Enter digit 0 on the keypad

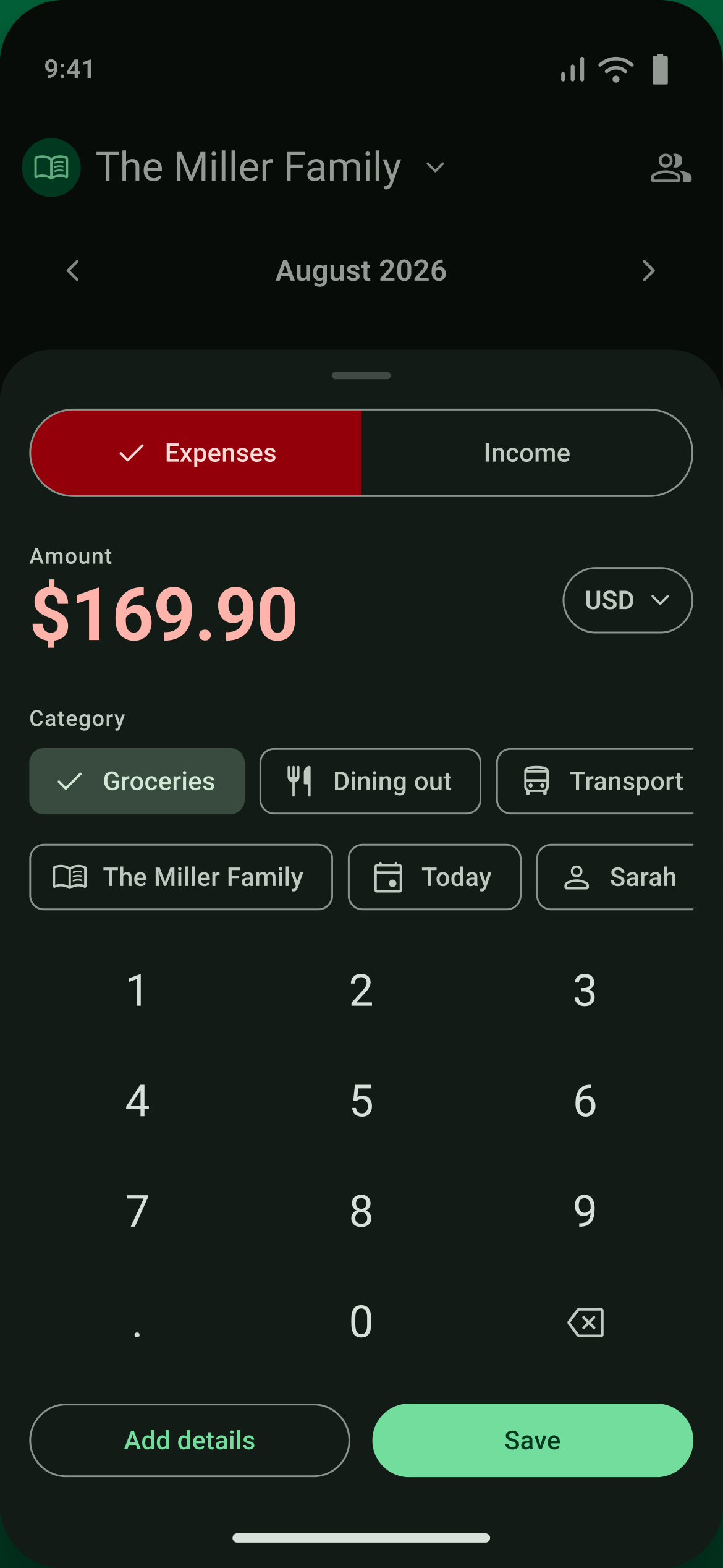coord(361,1323)
